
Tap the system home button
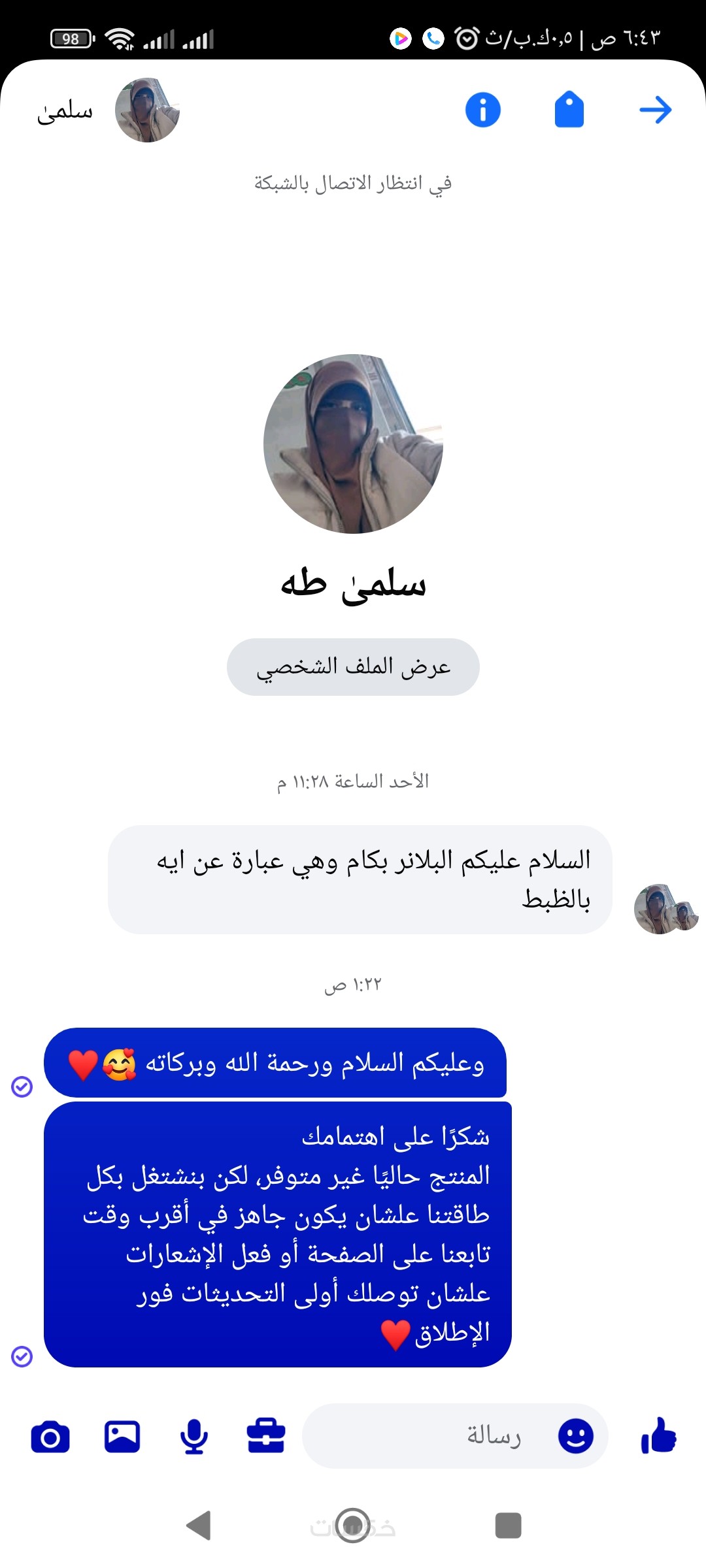click(x=353, y=1526)
